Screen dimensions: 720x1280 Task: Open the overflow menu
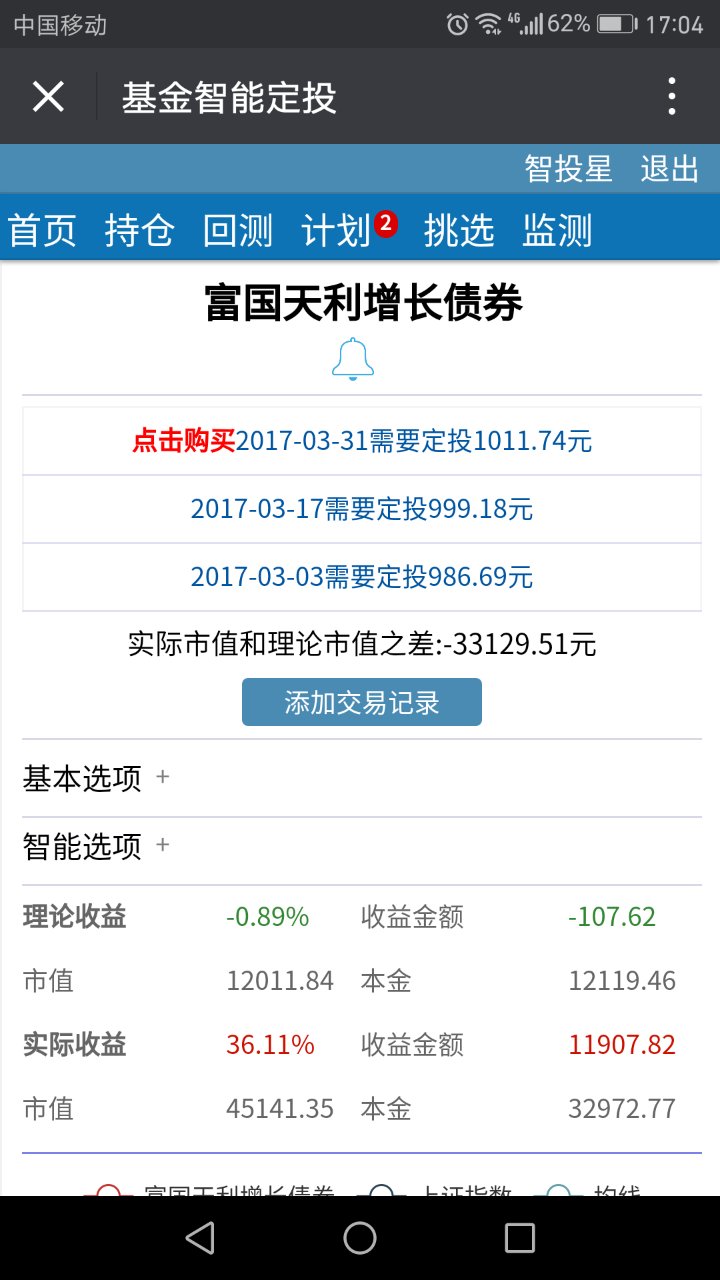(x=672, y=97)
